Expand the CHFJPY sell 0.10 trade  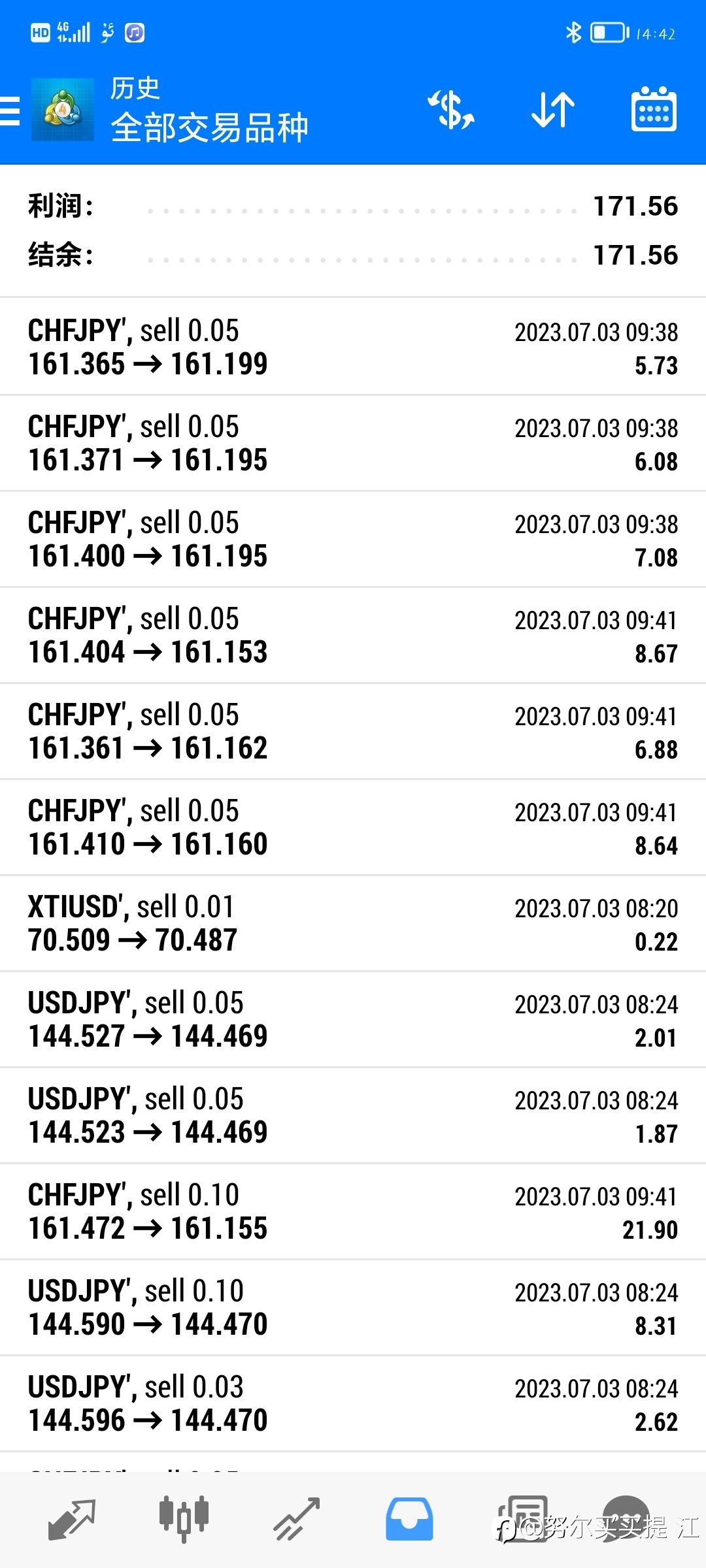pyautogui.click(x=353, y=1211)
